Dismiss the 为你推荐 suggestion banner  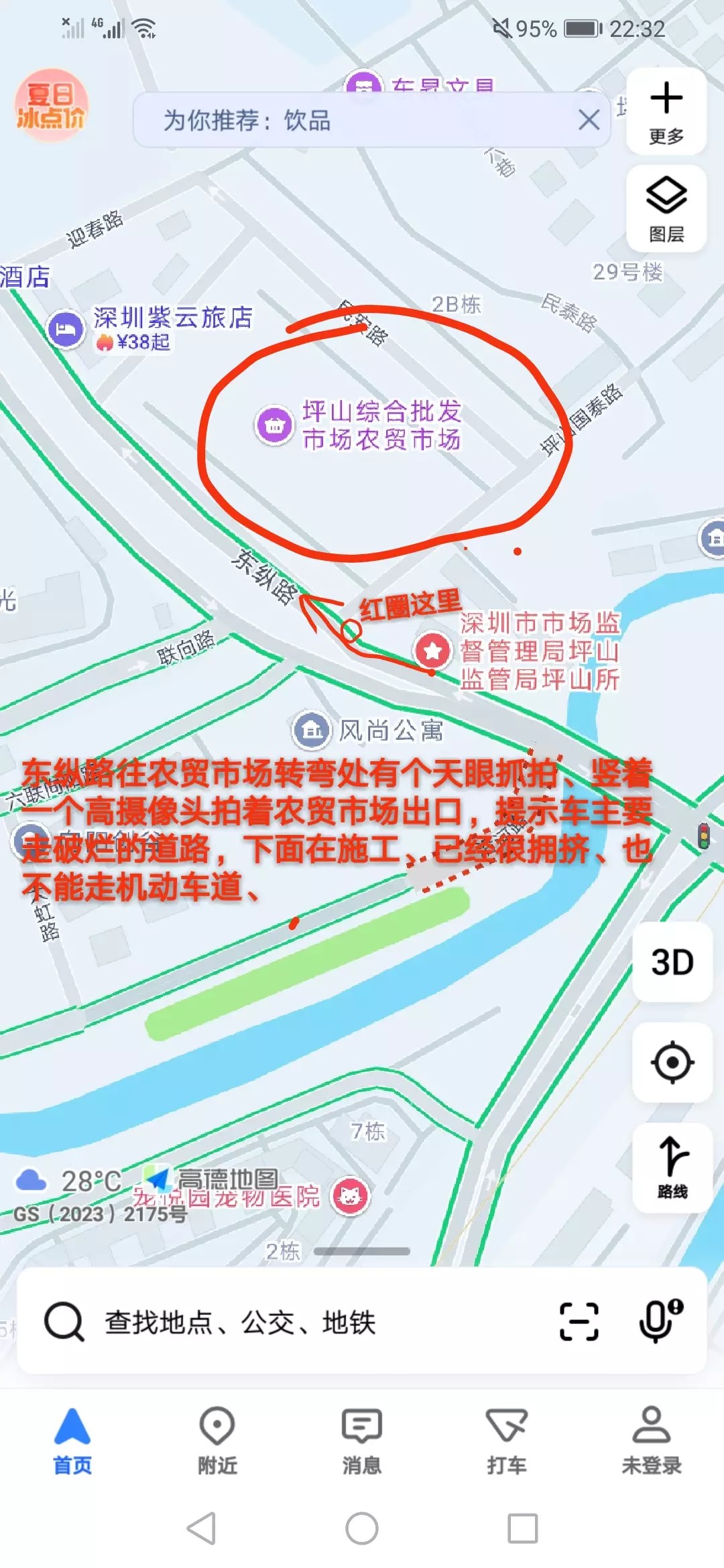pyautogui.click(x=589, y=121)
